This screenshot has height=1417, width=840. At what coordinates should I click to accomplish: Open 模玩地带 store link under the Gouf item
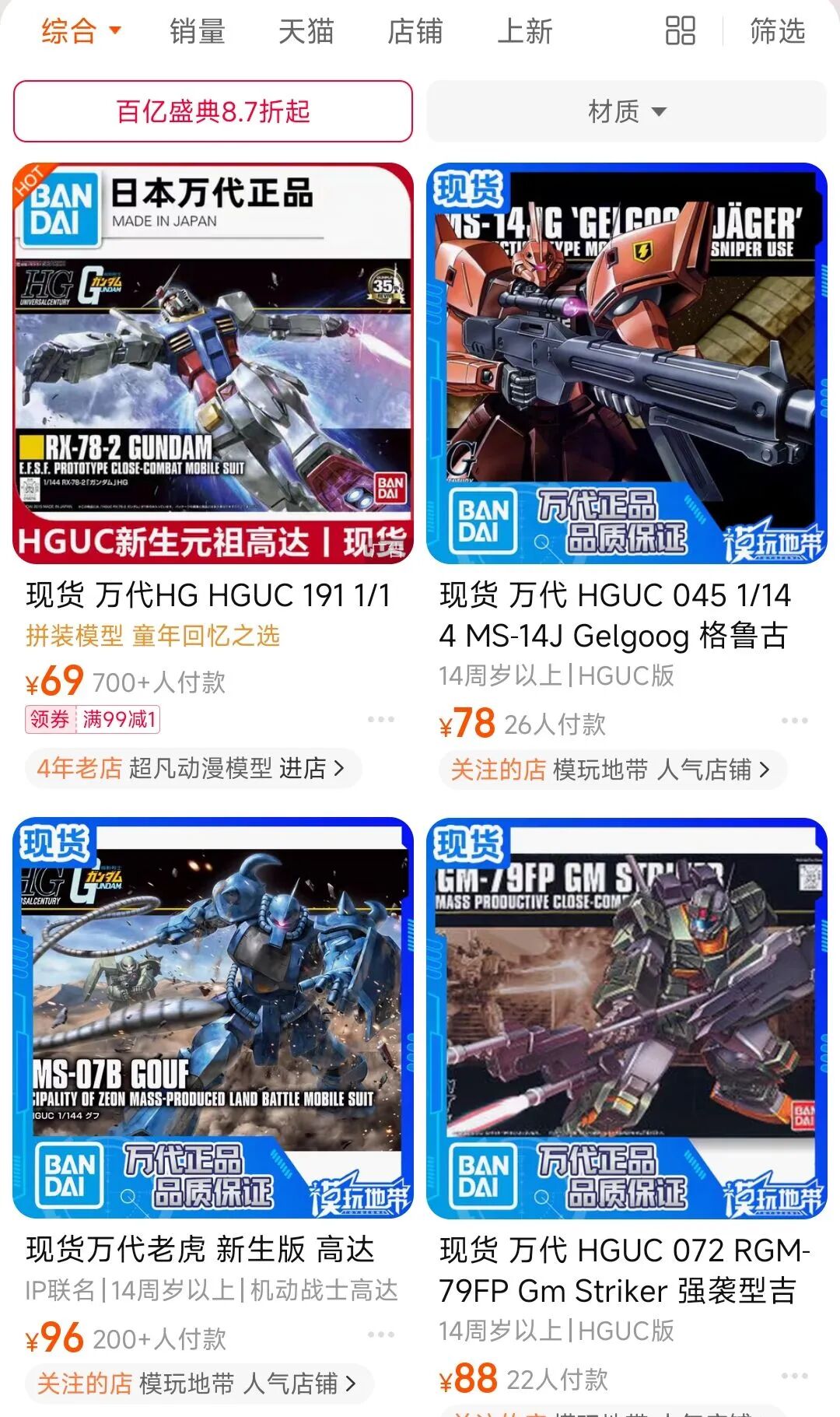199,1384
